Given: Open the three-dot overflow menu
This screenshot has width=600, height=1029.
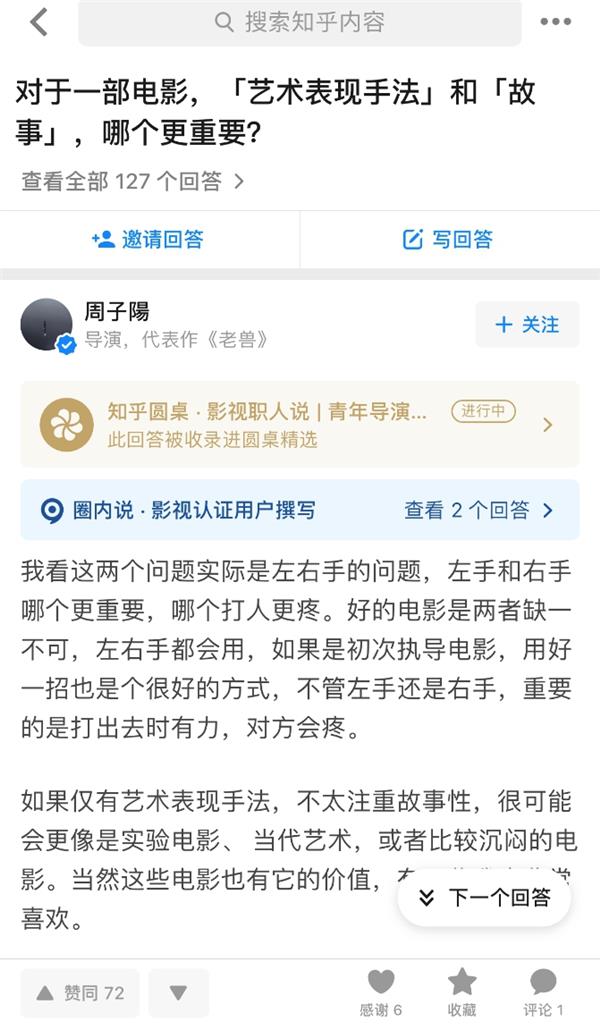Looking at the screenshot, I should [556, 22].
